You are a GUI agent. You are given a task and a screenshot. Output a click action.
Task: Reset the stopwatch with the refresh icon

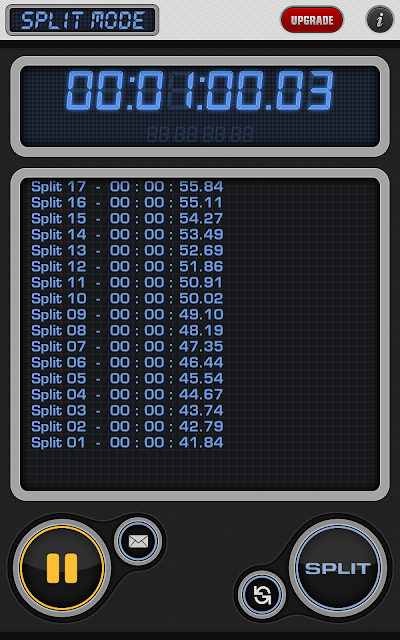[x=262, y=595]
